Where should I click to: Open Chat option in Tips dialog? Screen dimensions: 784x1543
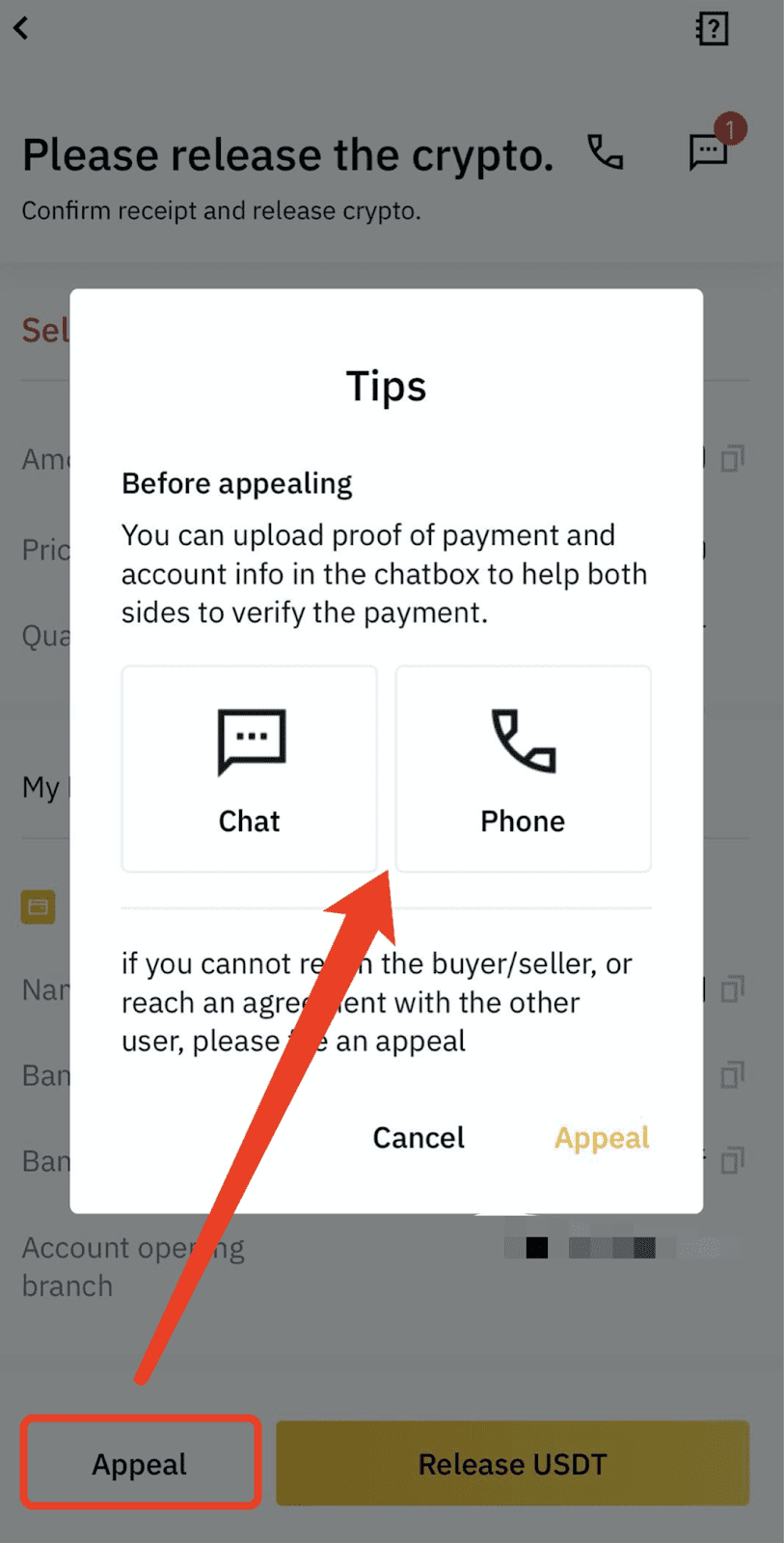pyautogui.click(x=249, y=769)
